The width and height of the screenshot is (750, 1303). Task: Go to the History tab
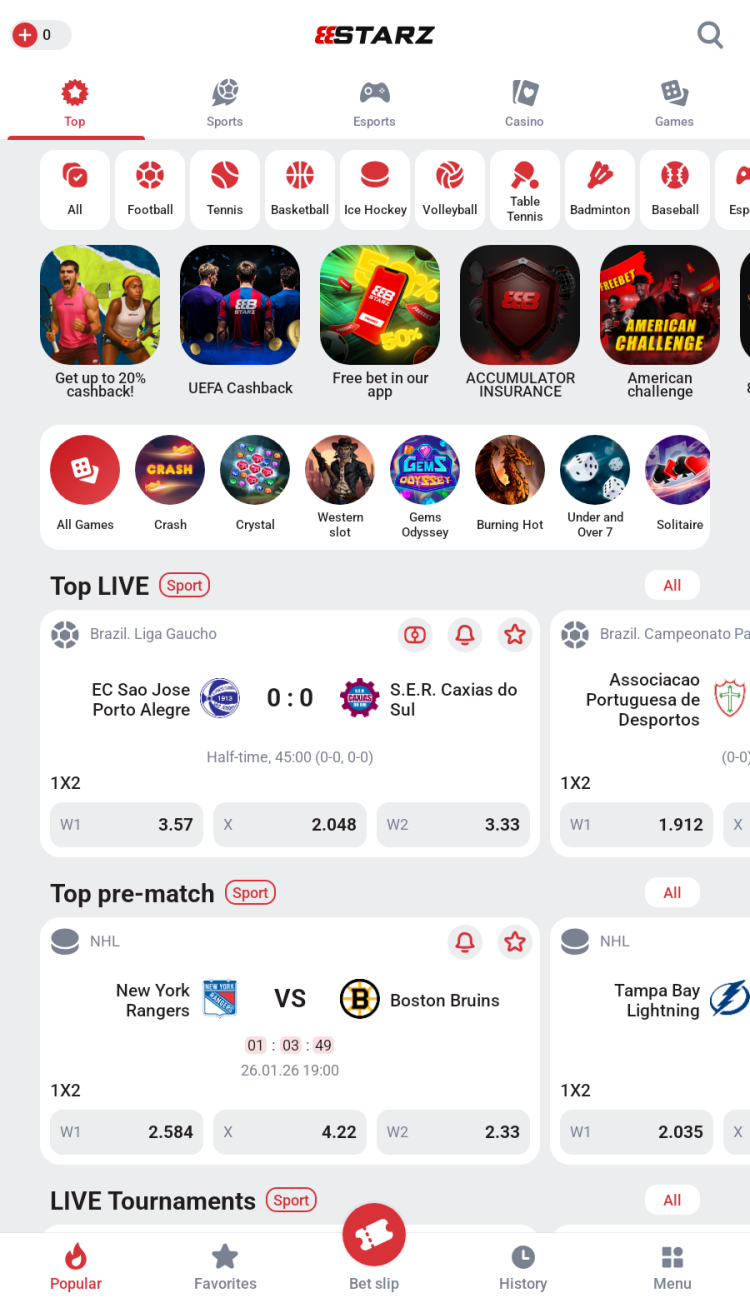(523, 1267)
